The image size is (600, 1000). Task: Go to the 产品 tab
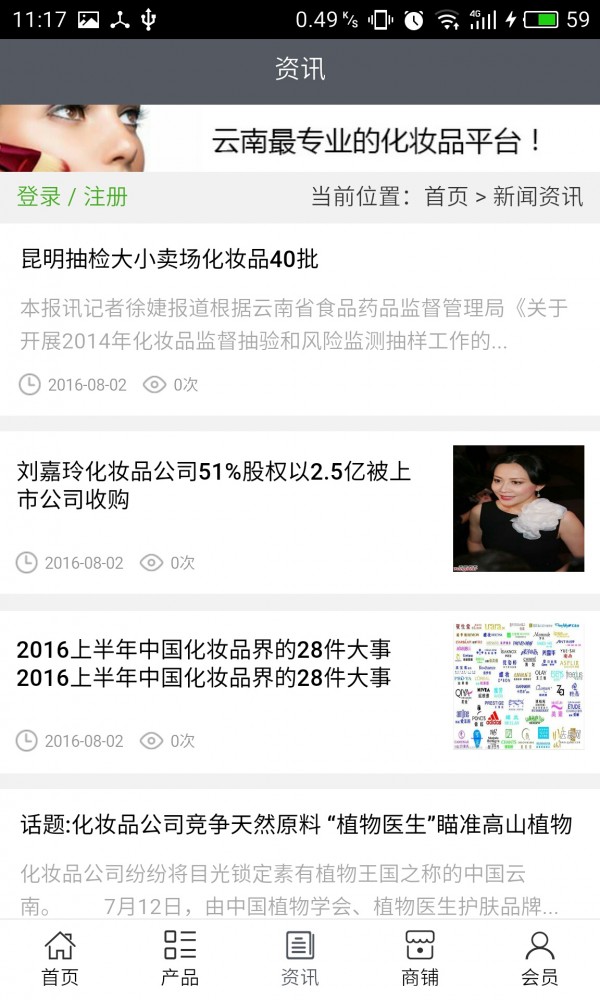pos(180,957)
